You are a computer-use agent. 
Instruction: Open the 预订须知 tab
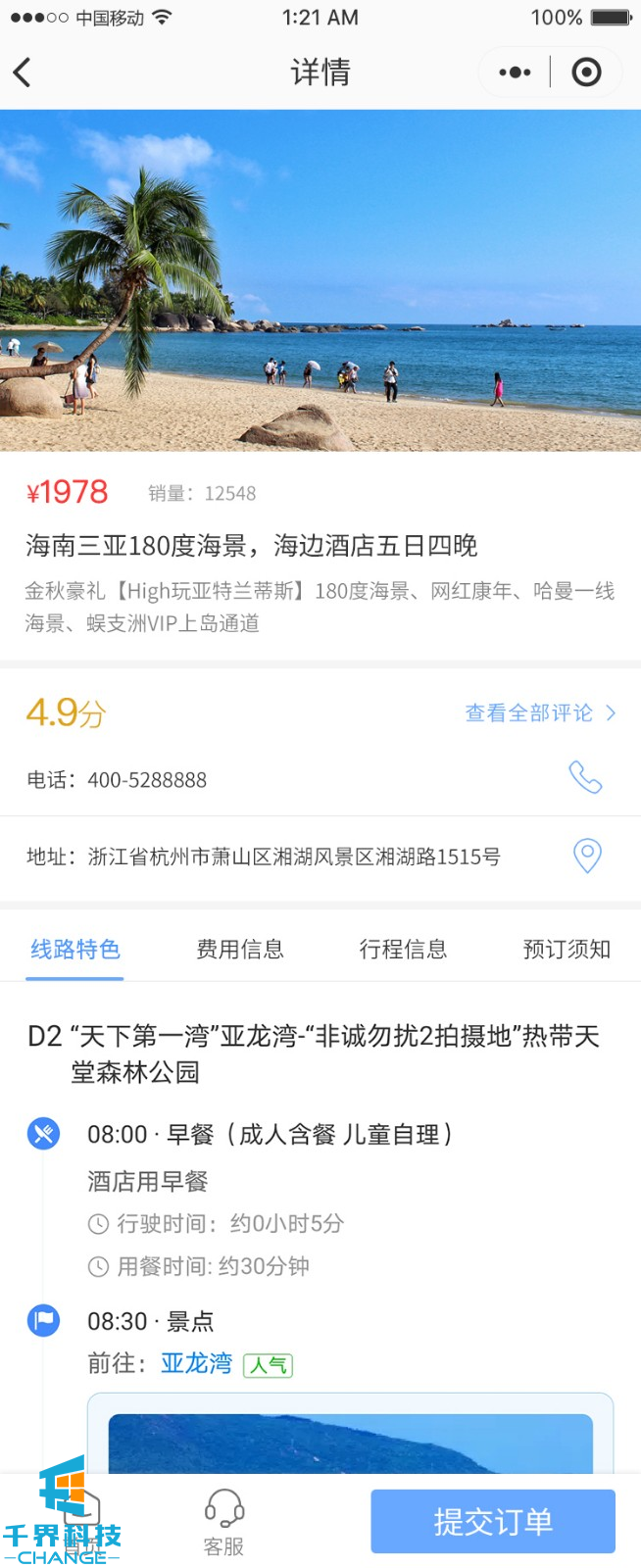[567, 949]
